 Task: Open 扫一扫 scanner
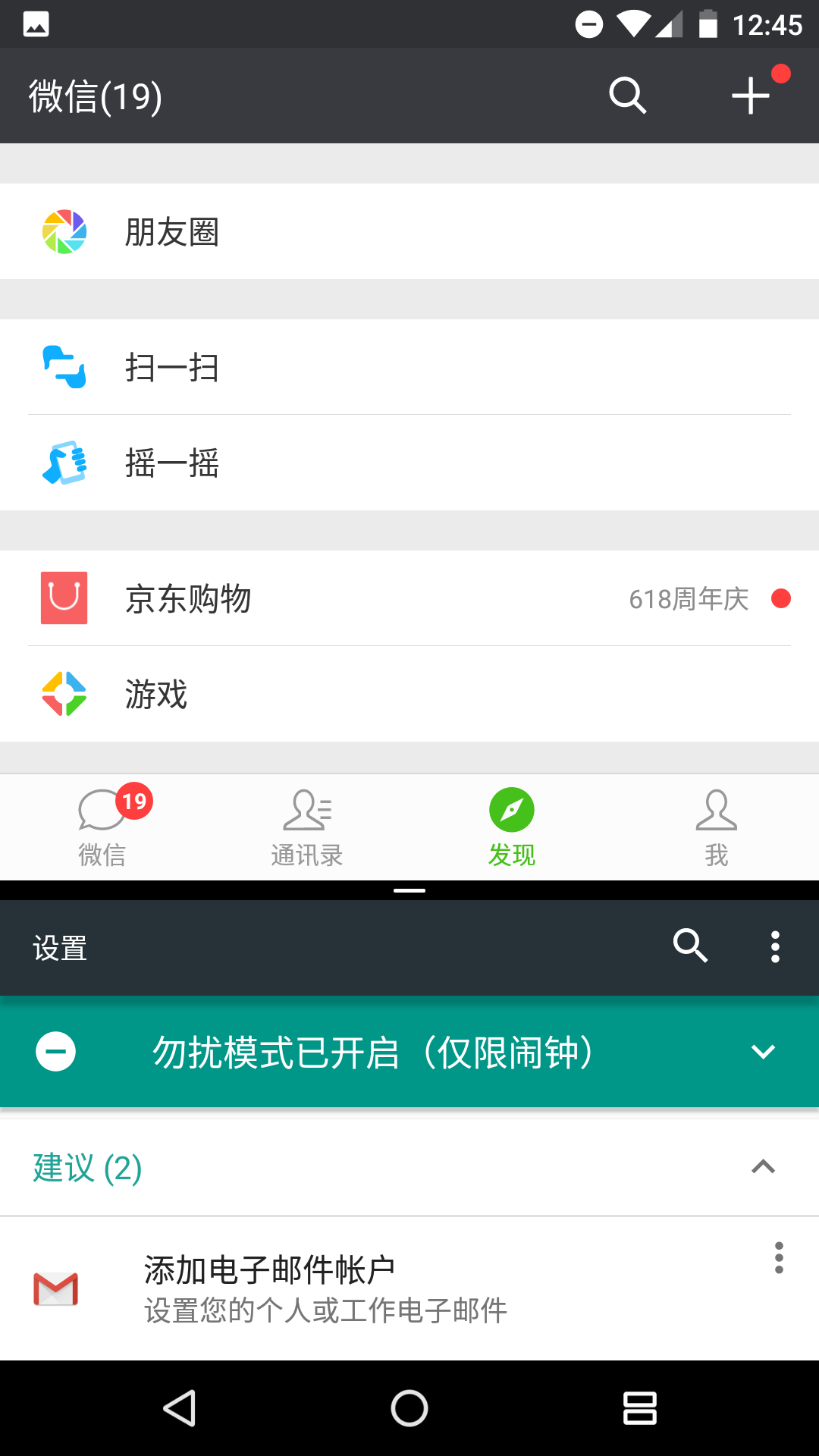[409, 367]
